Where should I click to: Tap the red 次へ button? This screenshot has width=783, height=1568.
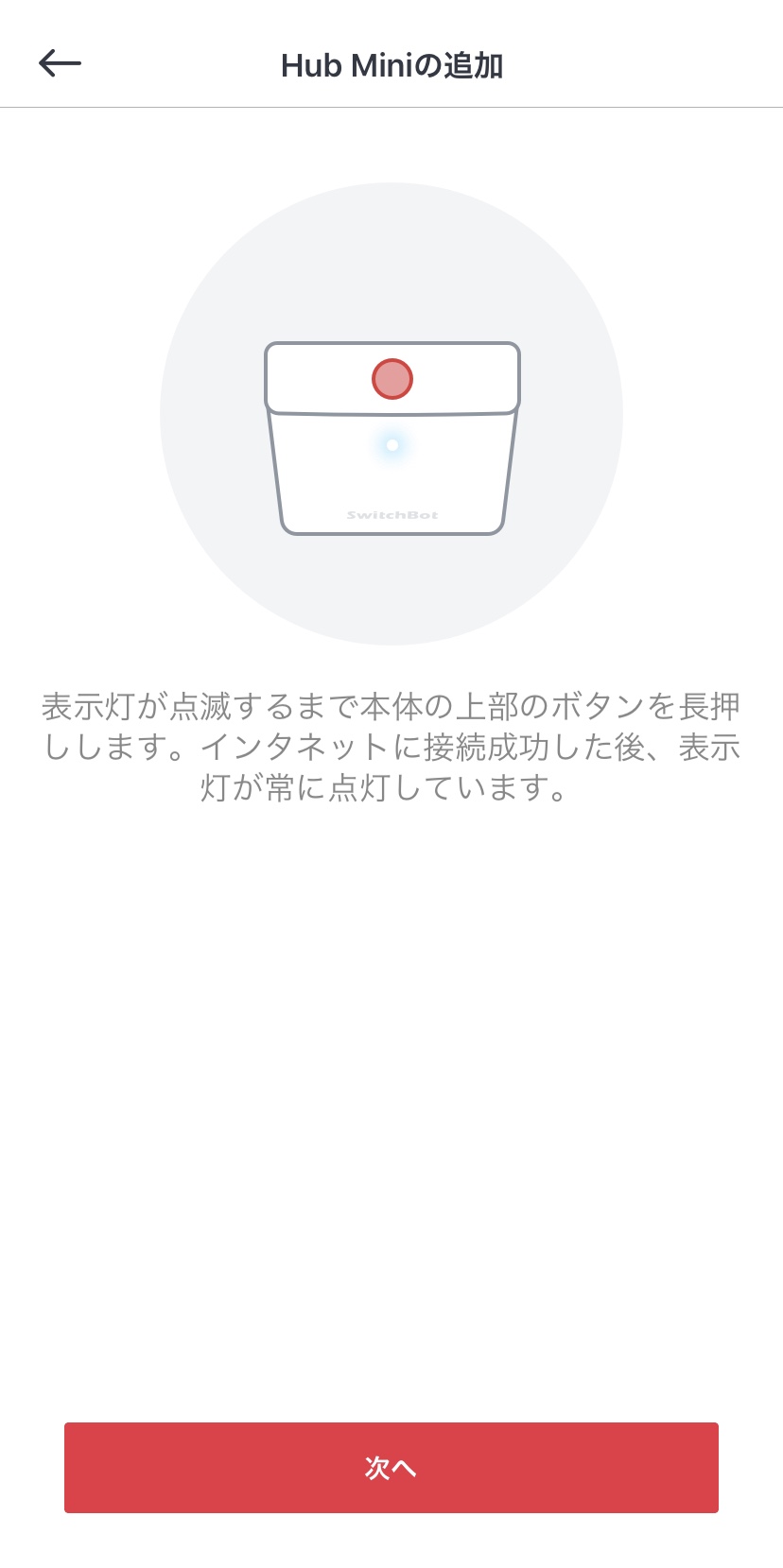coord(391,1467)
